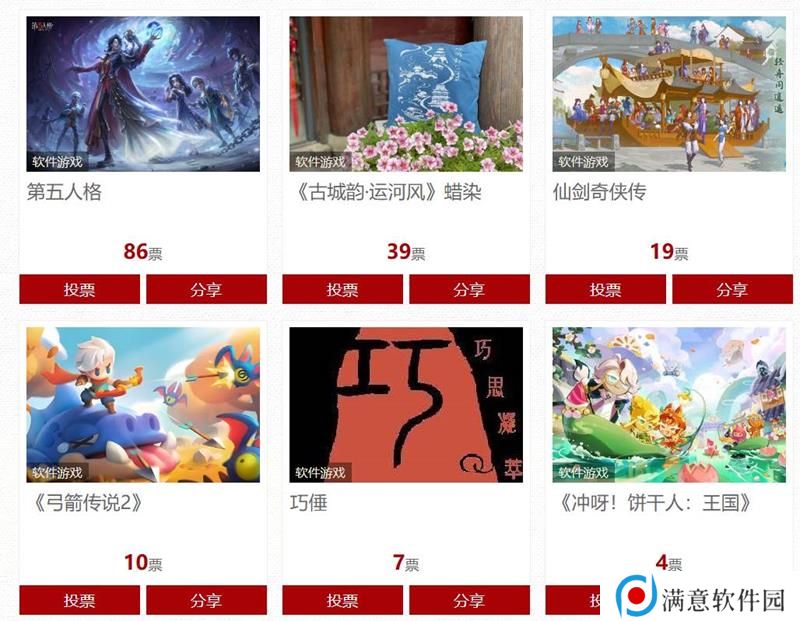The height and width of the screenshot is (621, 800).
Task: Vote for 巧倕
Action: [x=342, y=600]
